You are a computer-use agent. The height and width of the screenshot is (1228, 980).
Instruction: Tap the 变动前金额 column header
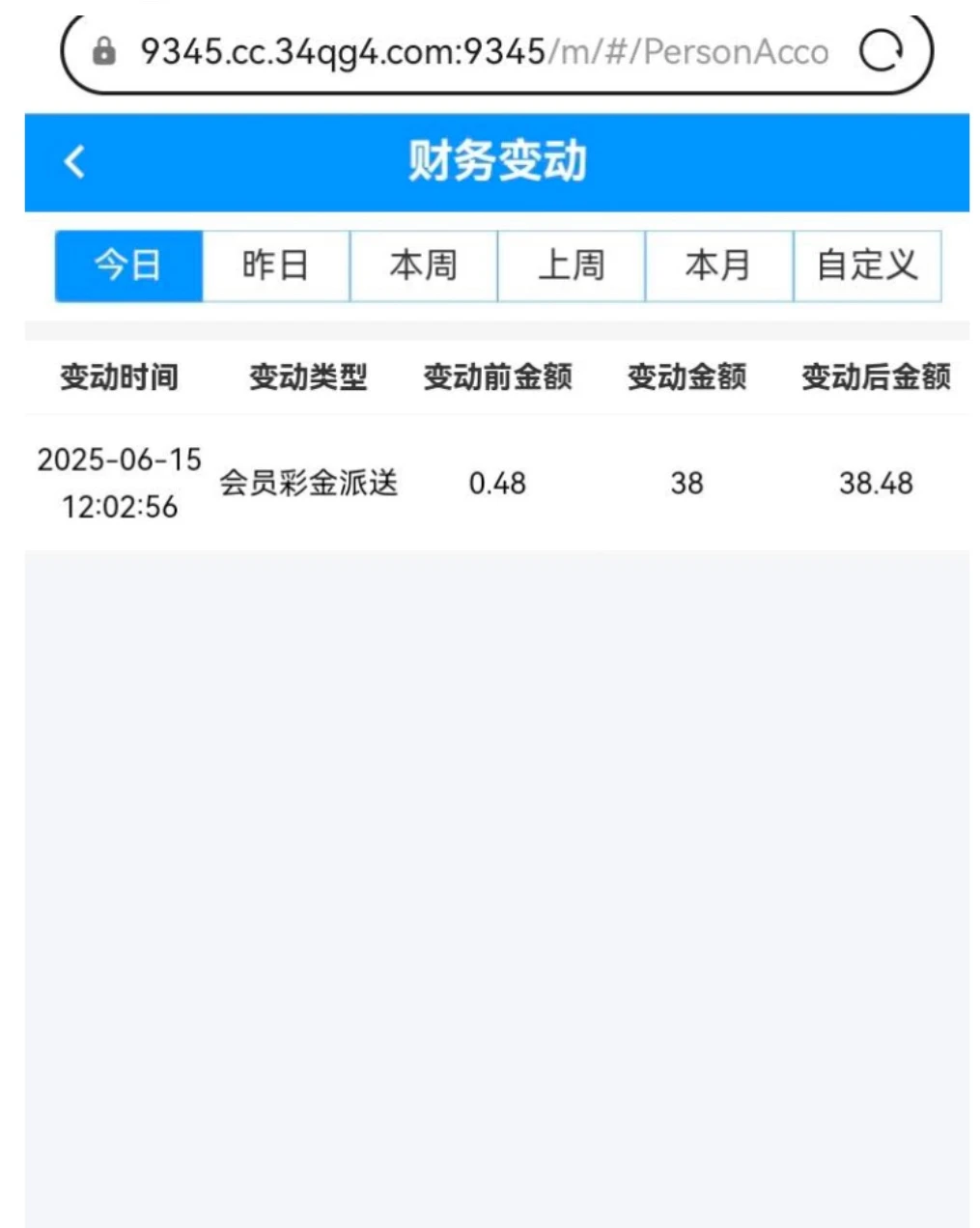click(498, 378)
